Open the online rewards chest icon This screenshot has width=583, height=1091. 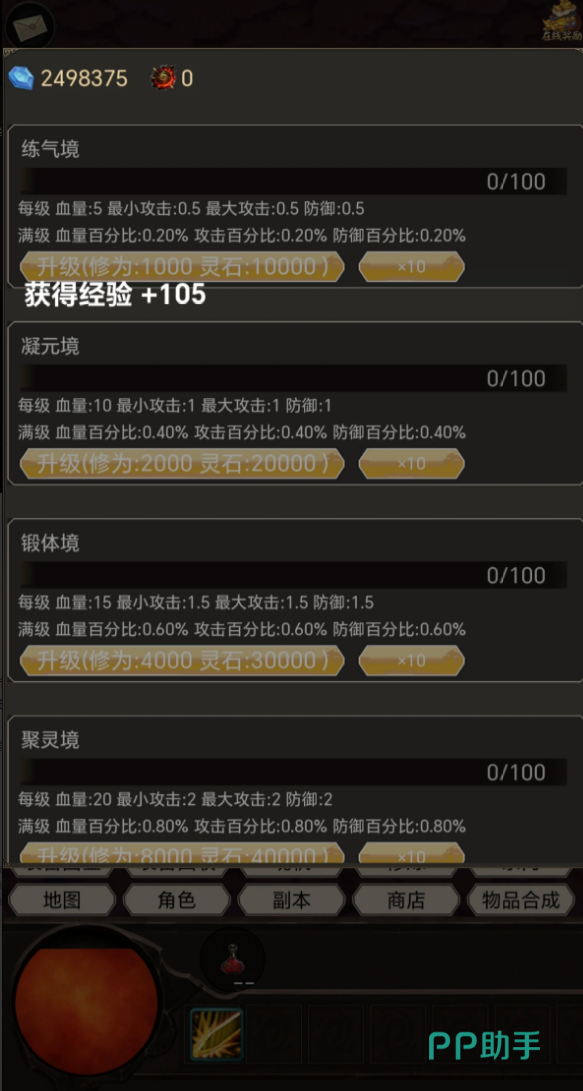(562, 23)
